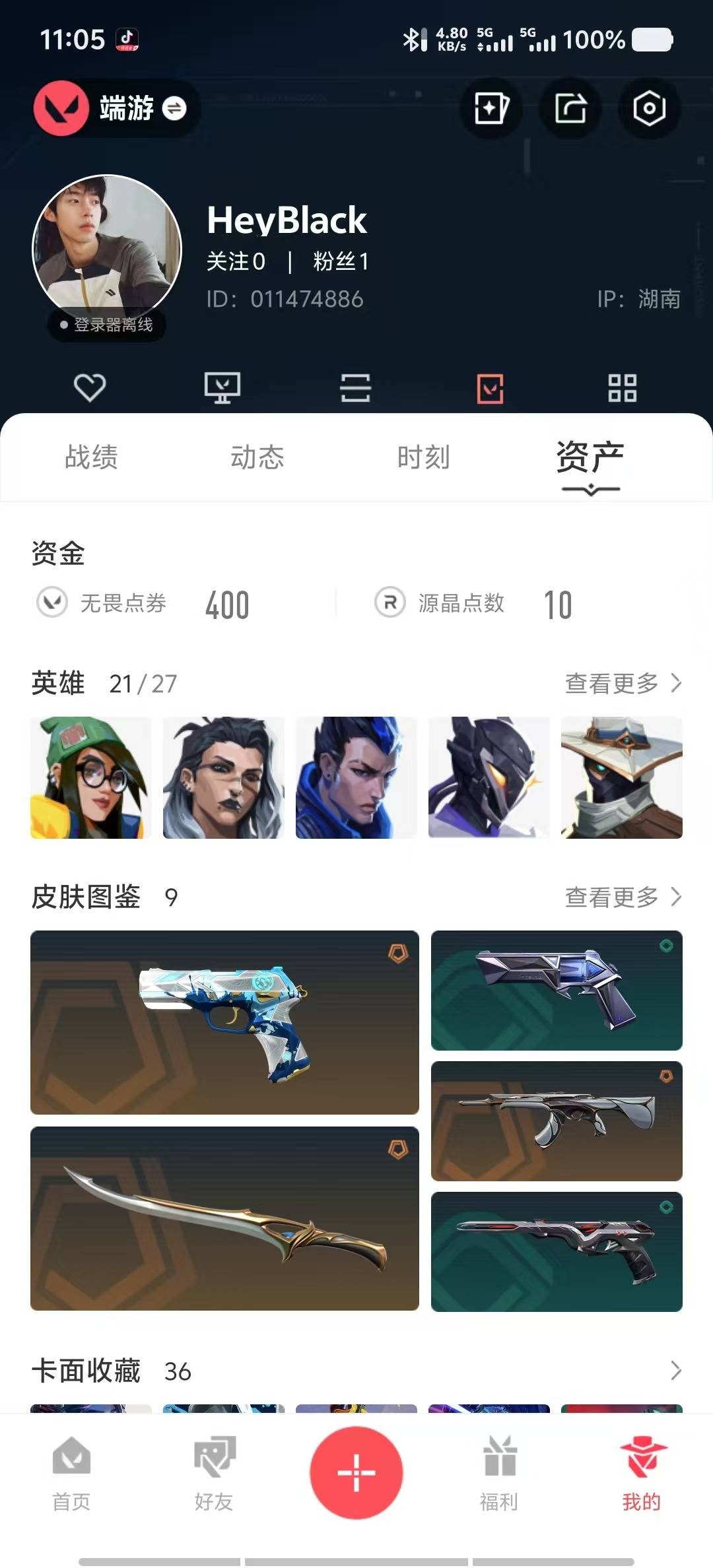Share the profile page
This screenshot has width=713, height=1568.
click(x=570, y=108)
